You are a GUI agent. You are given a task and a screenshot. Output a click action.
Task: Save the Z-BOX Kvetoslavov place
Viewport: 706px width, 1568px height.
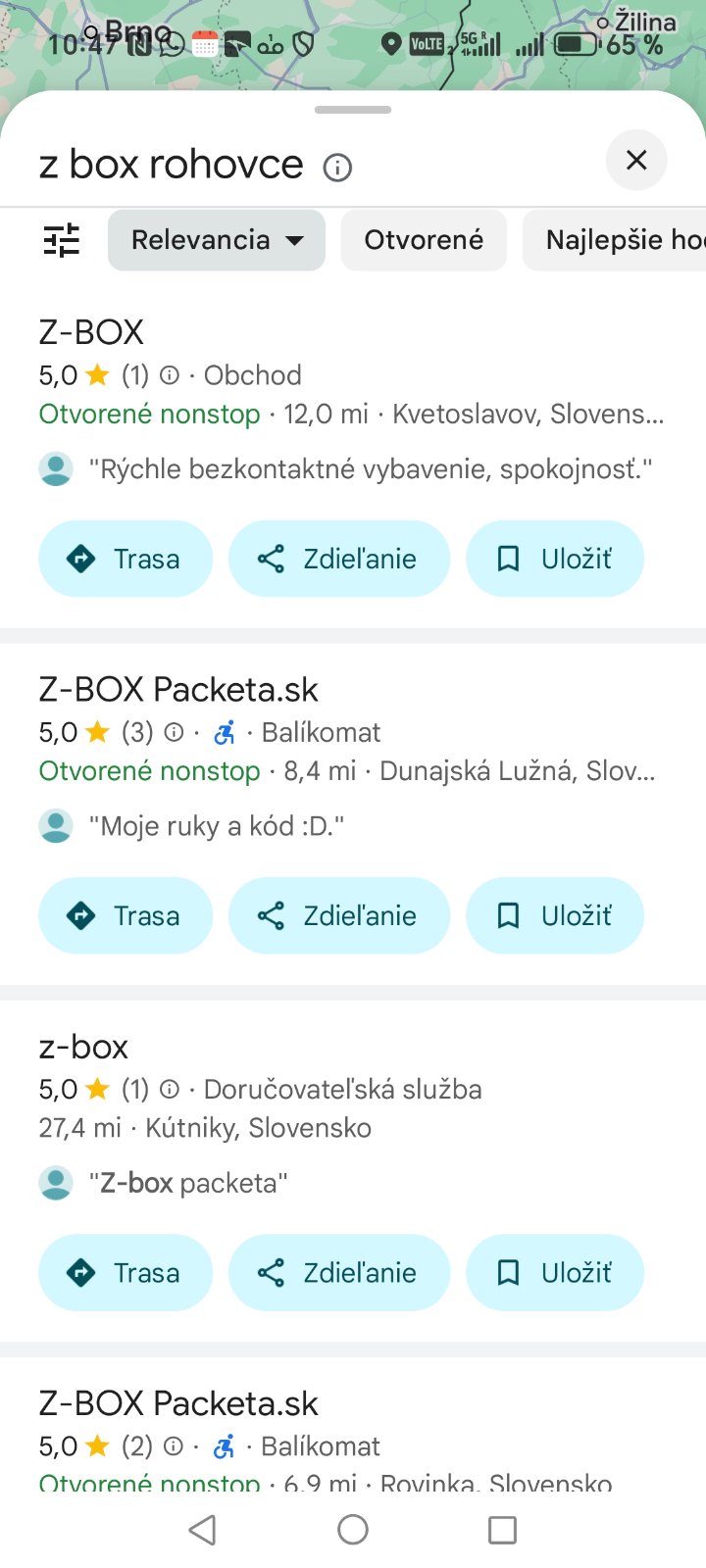pyautogui.click(x=555, y=559)
